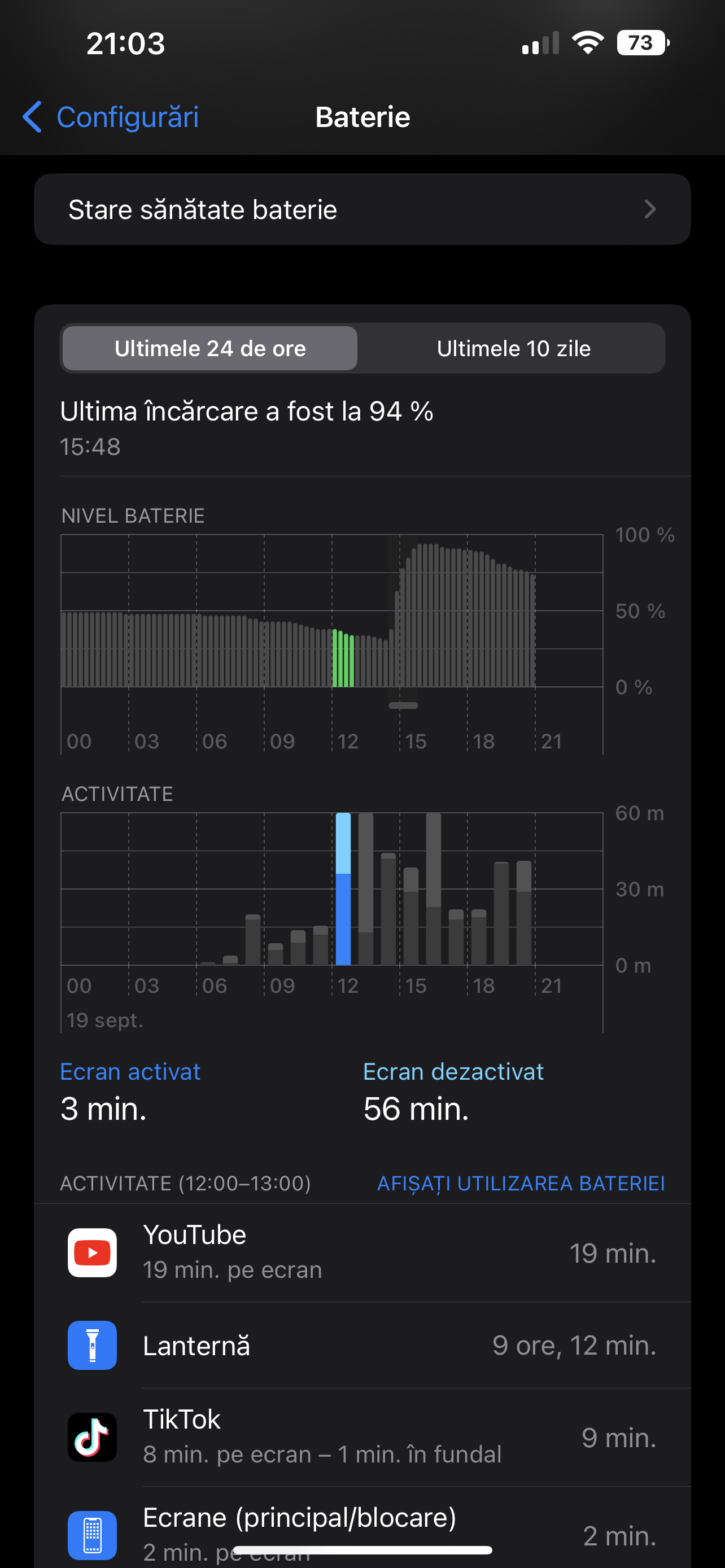Open YouTube battery activity row
The width and height of the screenshot is (725, 1568).
pyautogui.click(x=362, y=1252)
